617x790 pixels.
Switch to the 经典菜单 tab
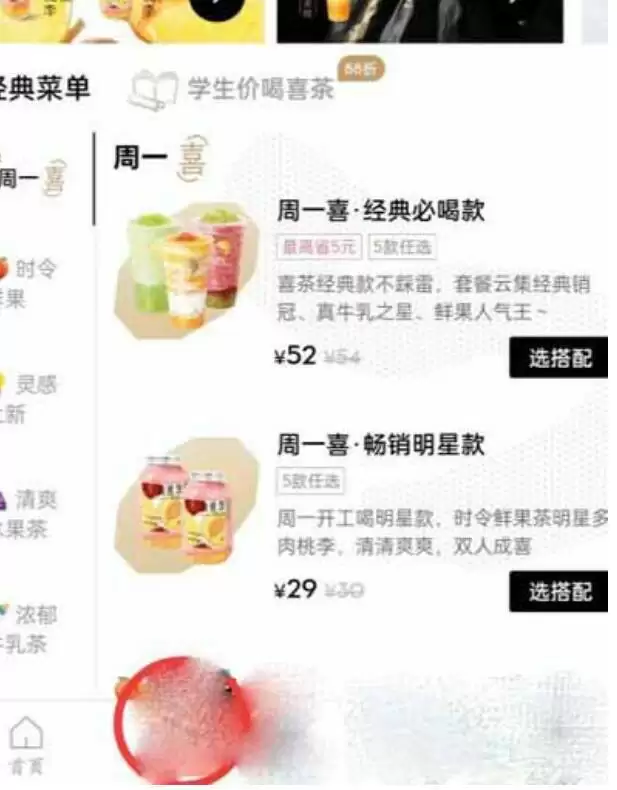pos(45,88)
